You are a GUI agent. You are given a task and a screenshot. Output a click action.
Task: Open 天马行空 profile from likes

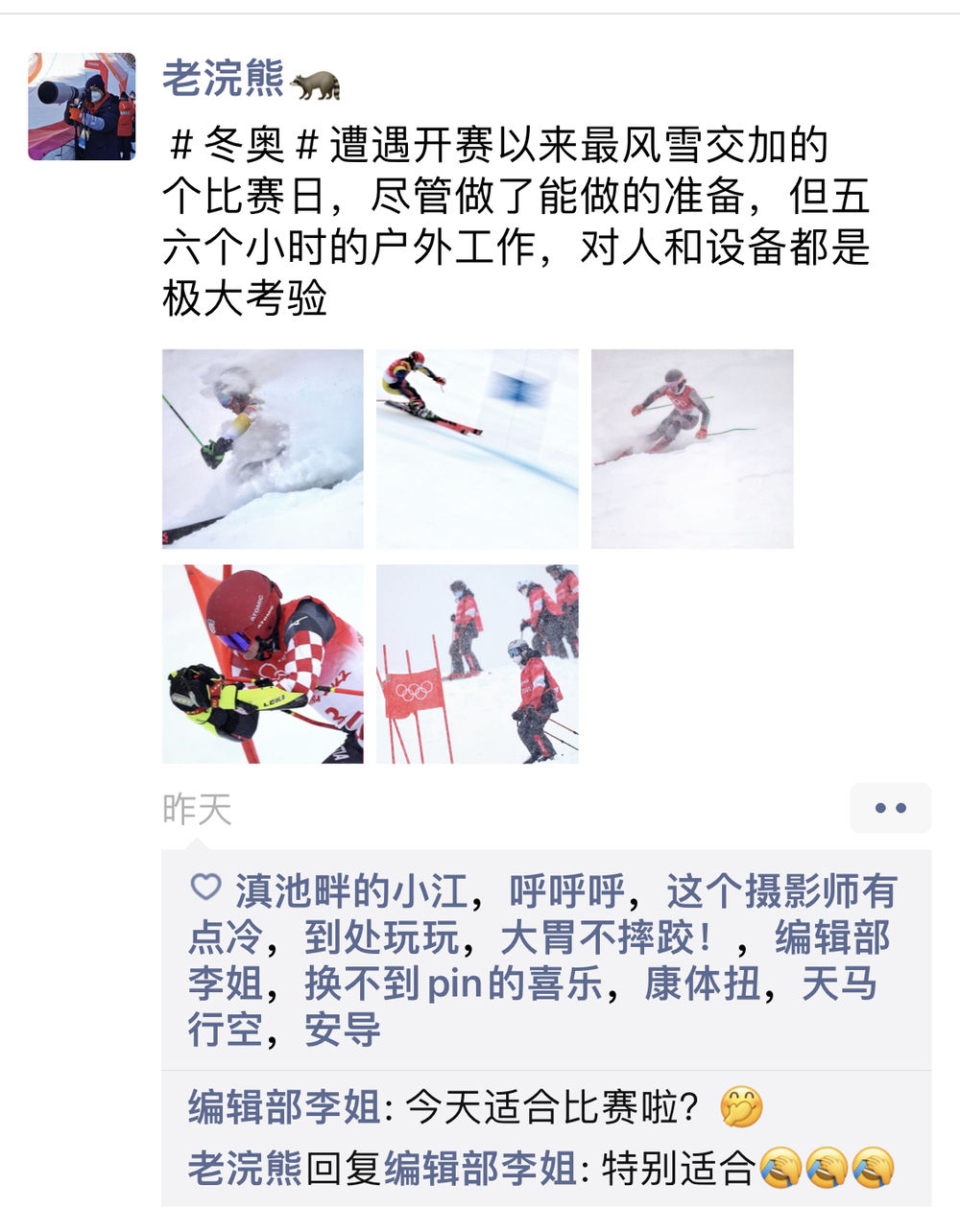tap(838, 983)
